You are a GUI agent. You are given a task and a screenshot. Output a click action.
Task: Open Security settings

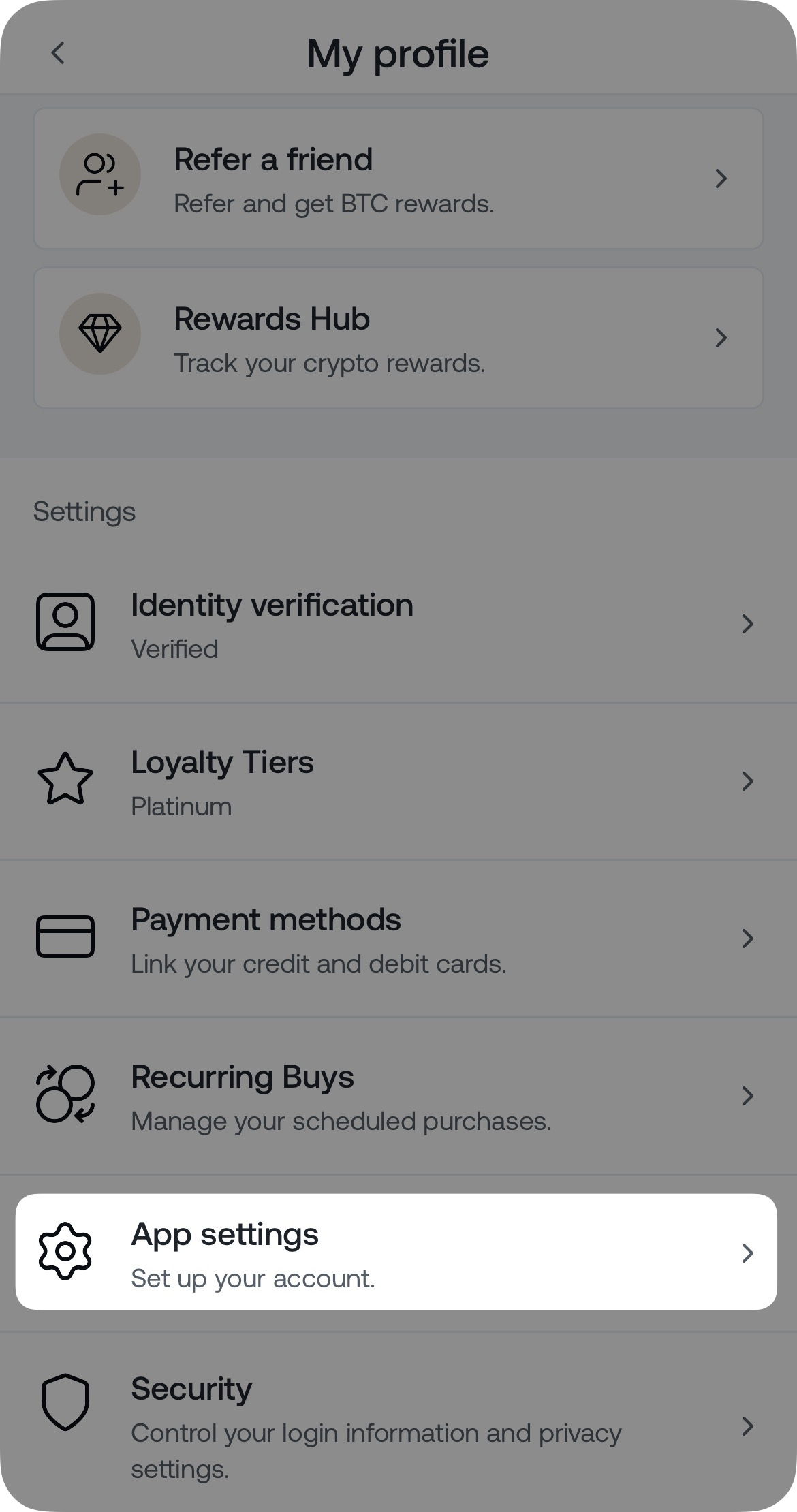[398, 1426]
